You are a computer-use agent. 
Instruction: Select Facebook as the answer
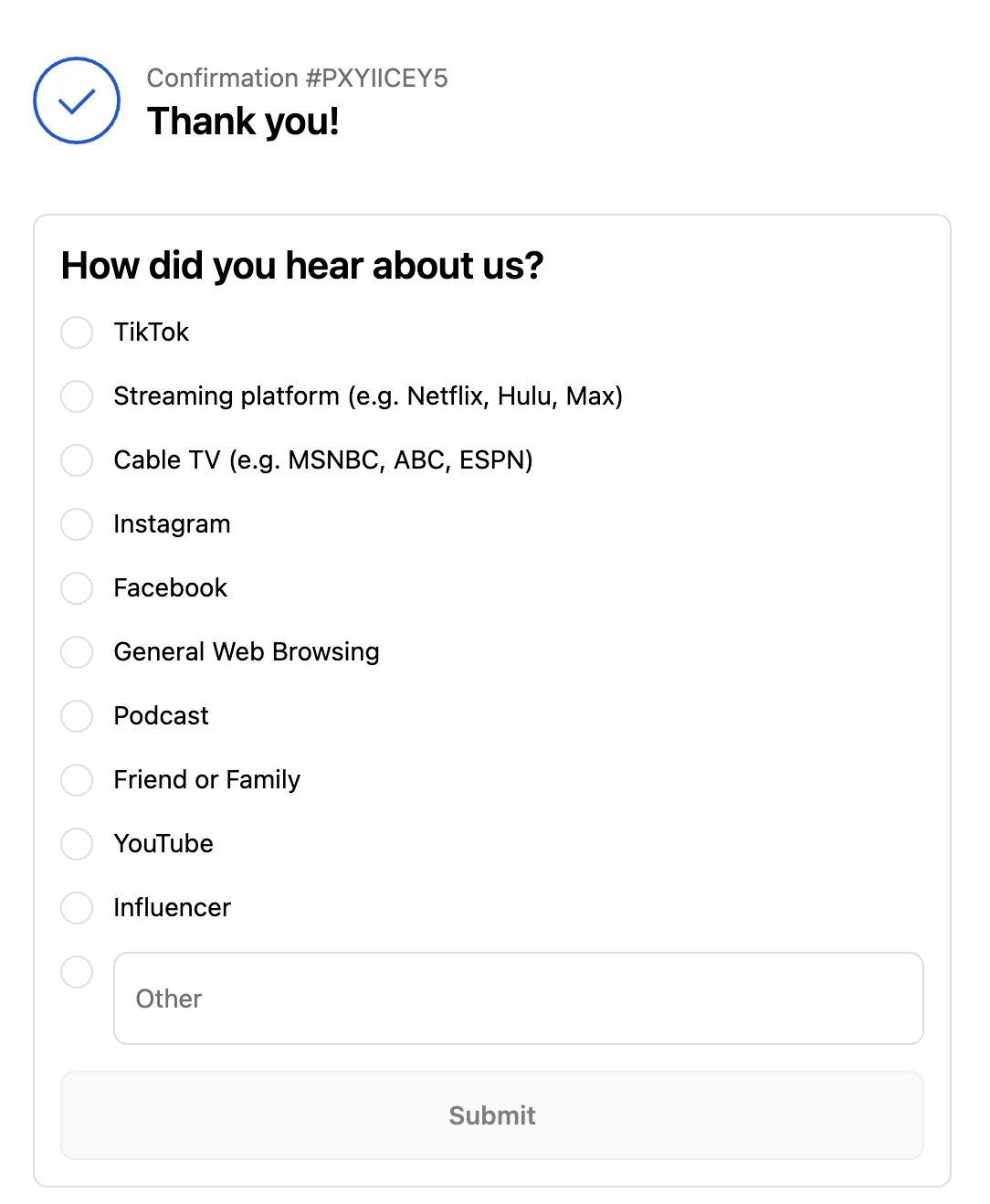[77, 588]
